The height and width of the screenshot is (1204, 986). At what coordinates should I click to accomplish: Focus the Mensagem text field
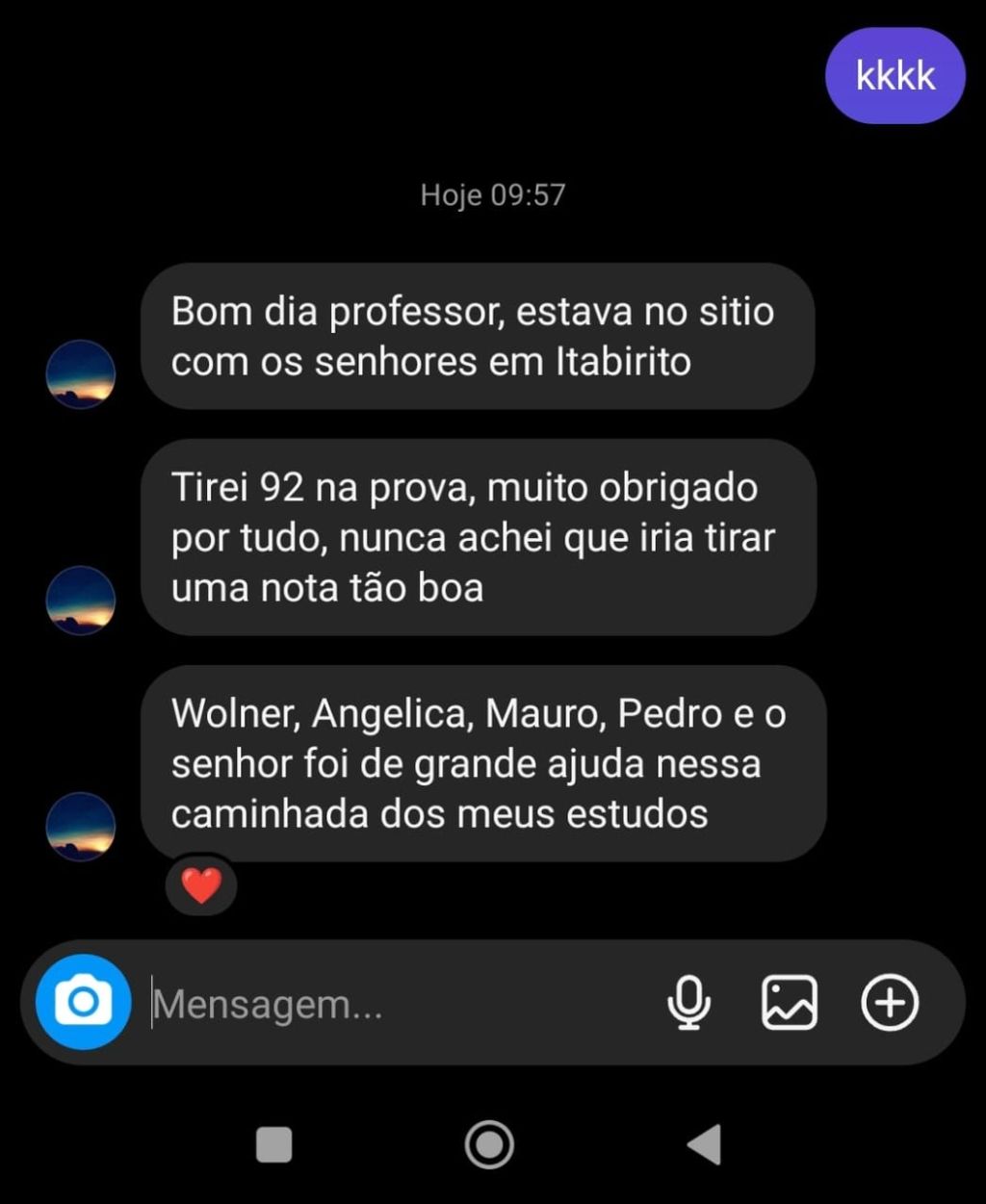[x=385, y=1004]
